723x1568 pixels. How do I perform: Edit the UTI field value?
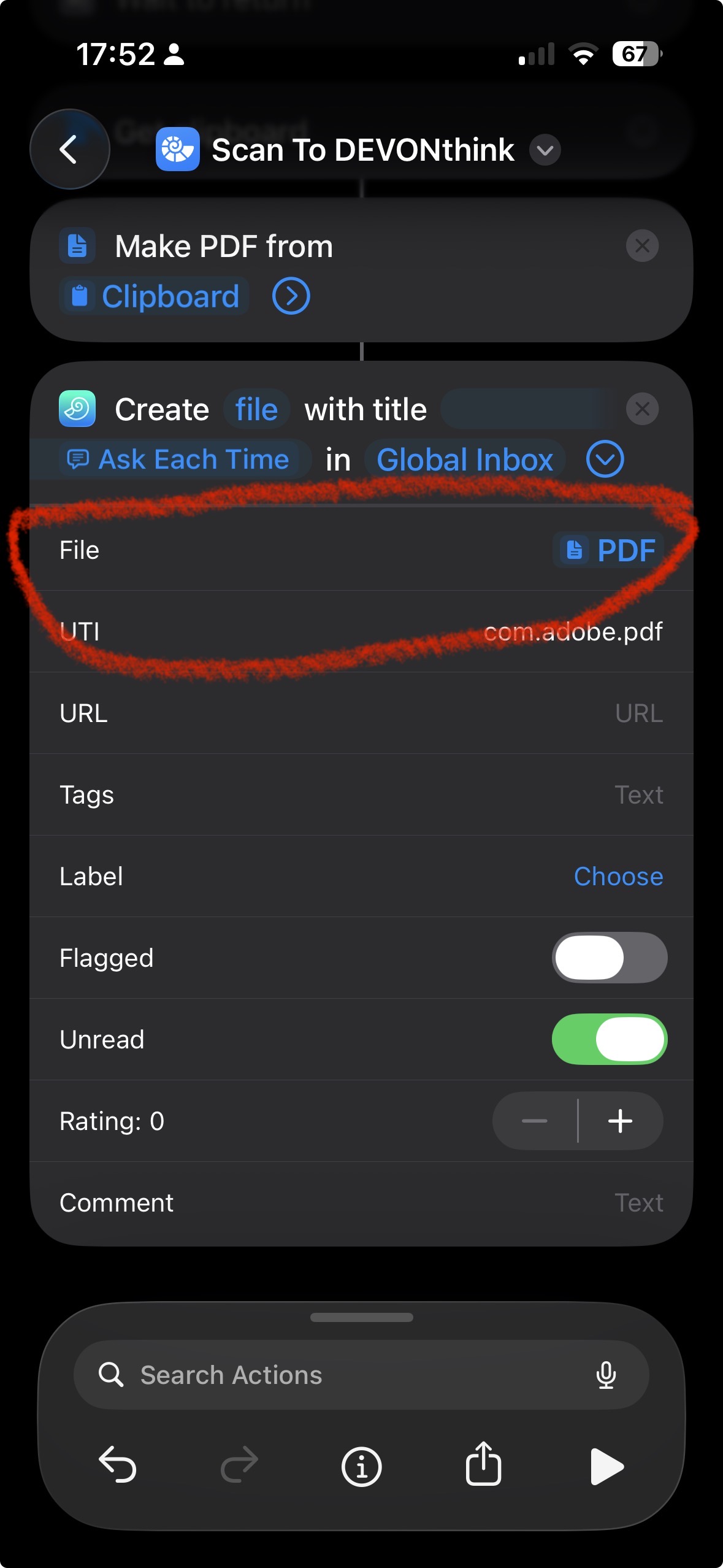573,632
